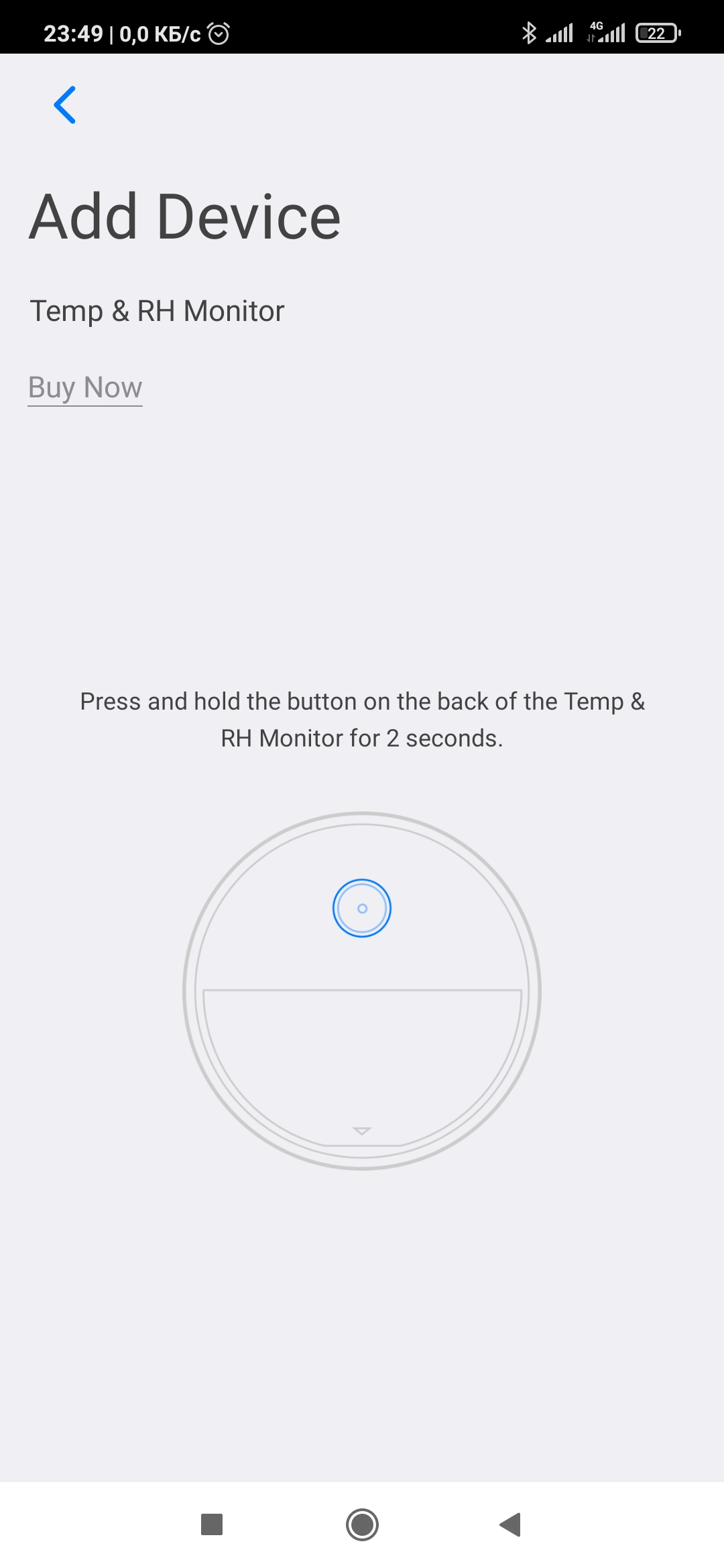Open recent apps with the square button

coord(212,1524)
